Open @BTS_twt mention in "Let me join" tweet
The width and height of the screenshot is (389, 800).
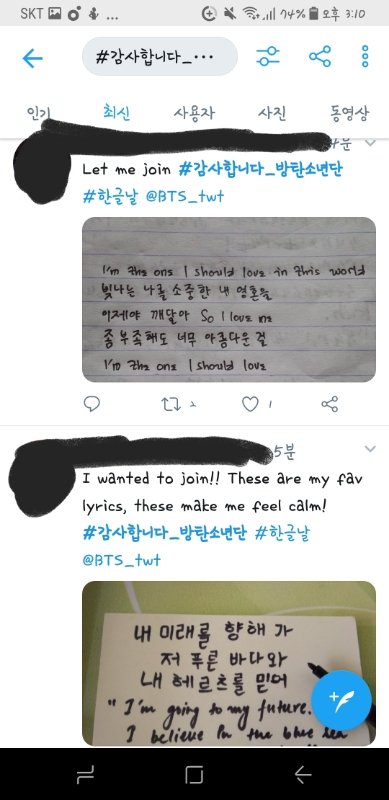pos(185,196)
